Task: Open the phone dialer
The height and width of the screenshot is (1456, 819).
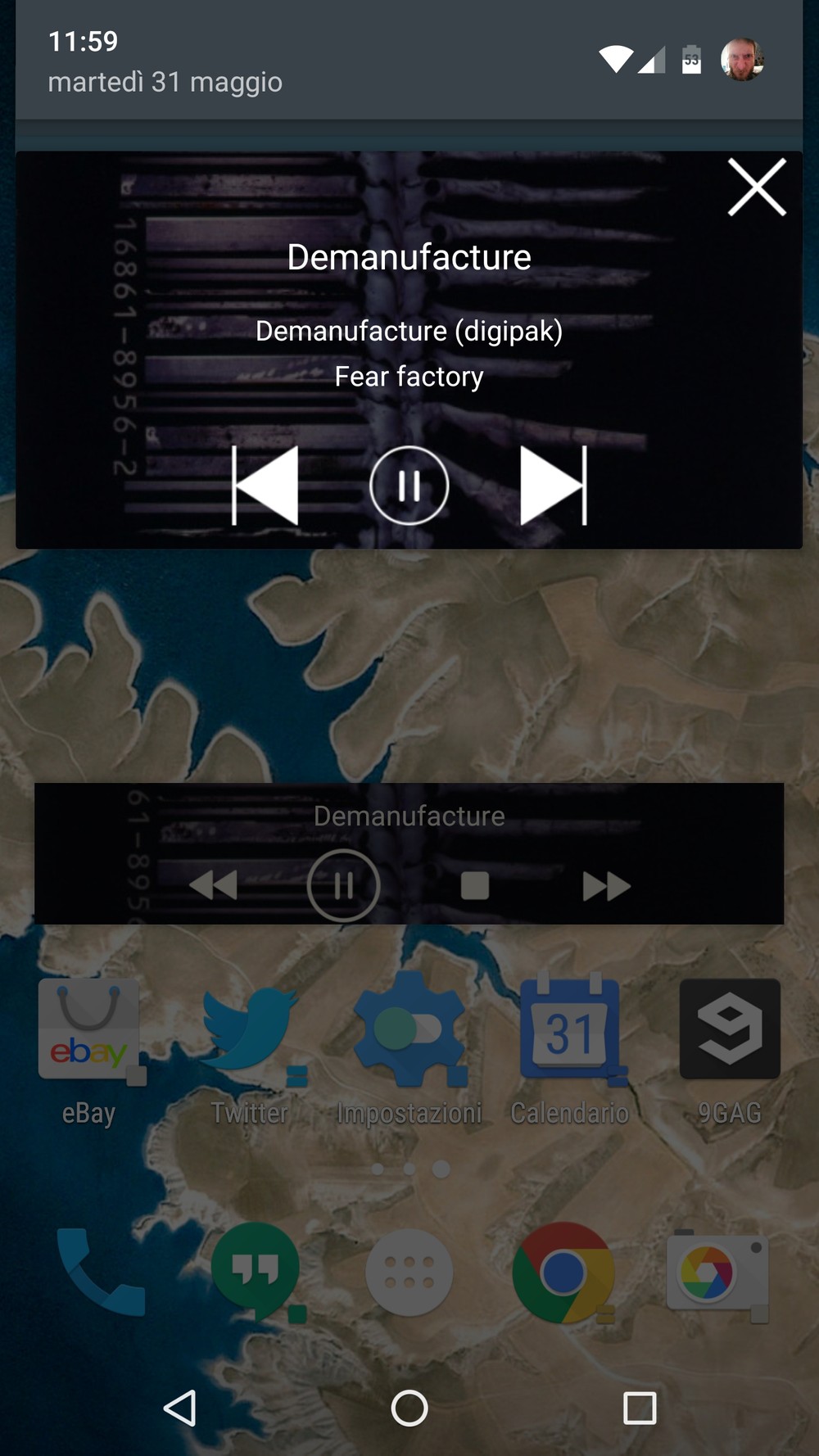Action: click(x=100, y=1272)
